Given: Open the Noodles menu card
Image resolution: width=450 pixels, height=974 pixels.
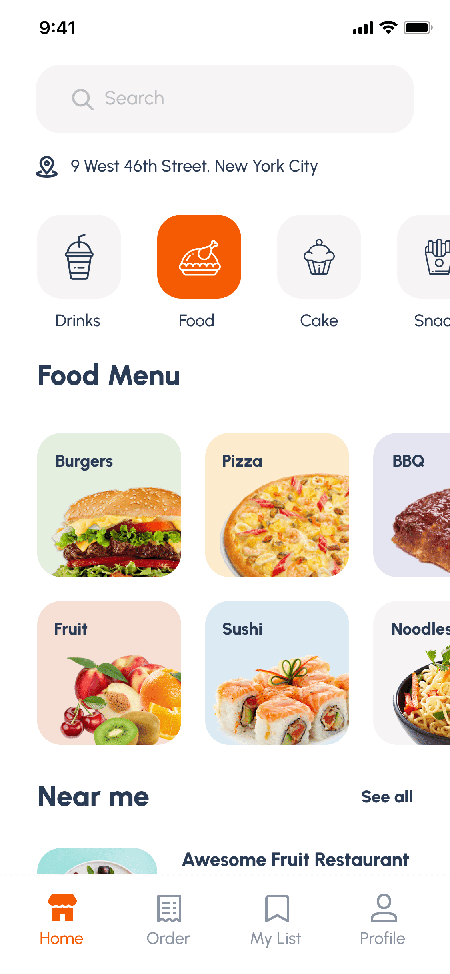Looking at the screenshot, I should tap(411, 673).
